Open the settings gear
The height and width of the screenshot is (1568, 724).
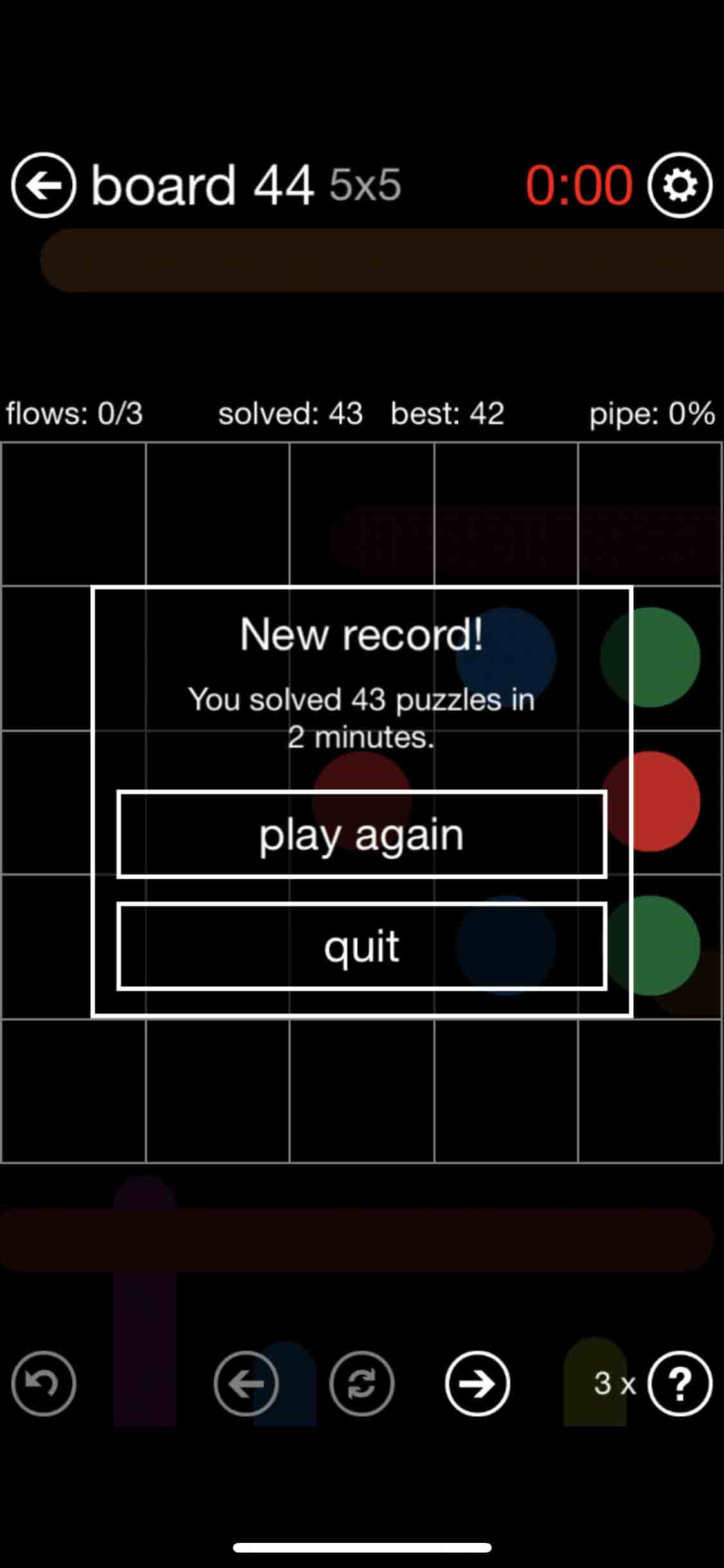click(x=680, y=185)
